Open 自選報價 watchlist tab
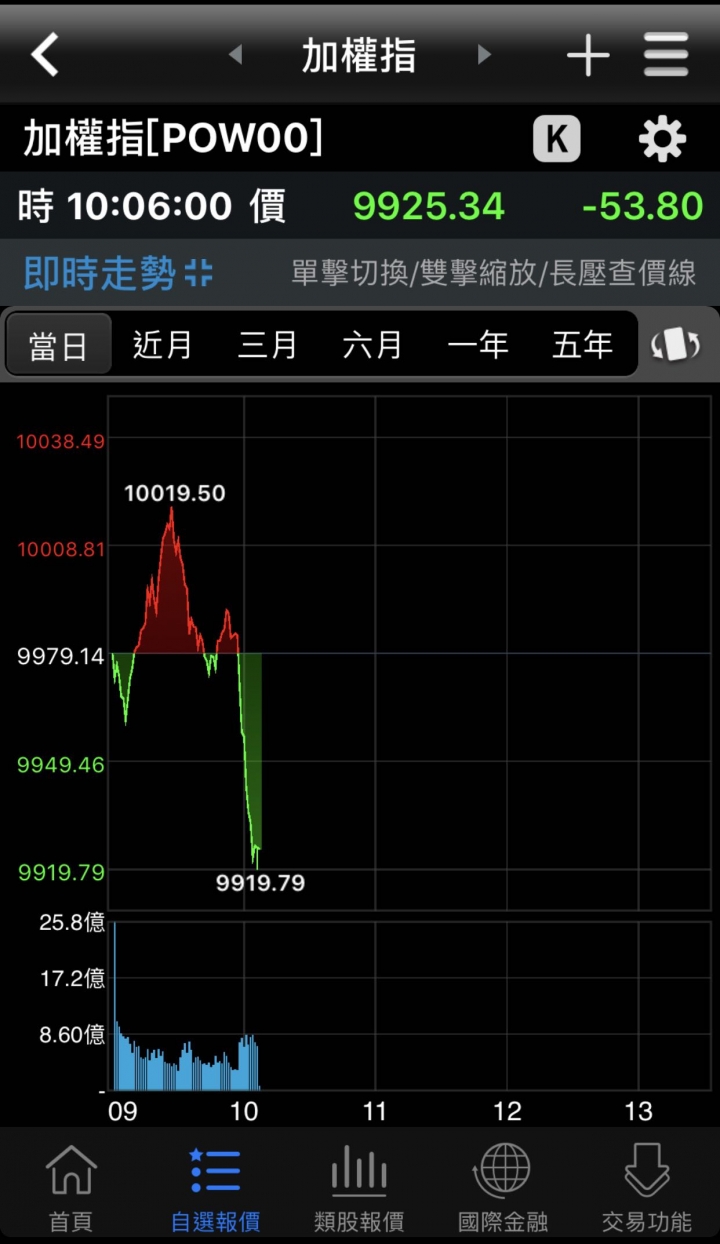The image size is (720, 1244). [215, 1187]
